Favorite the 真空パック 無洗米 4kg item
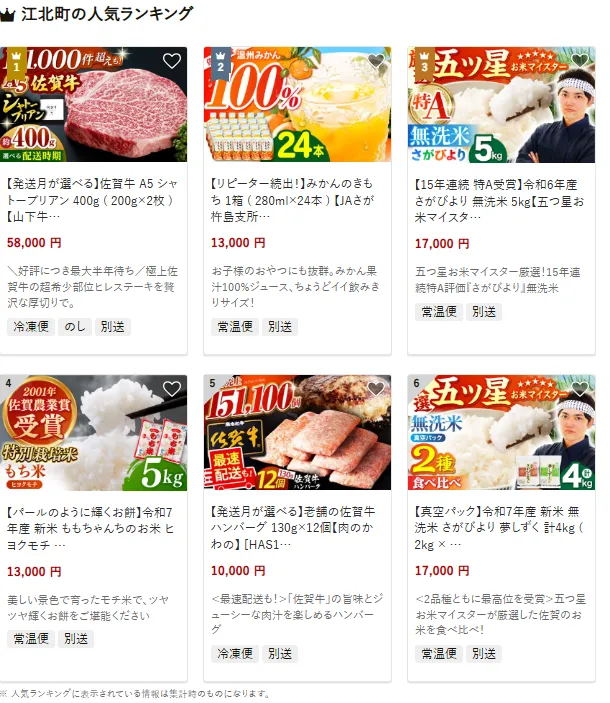Image resolution: width=610 pixels, height=703 pixels. 579,389
